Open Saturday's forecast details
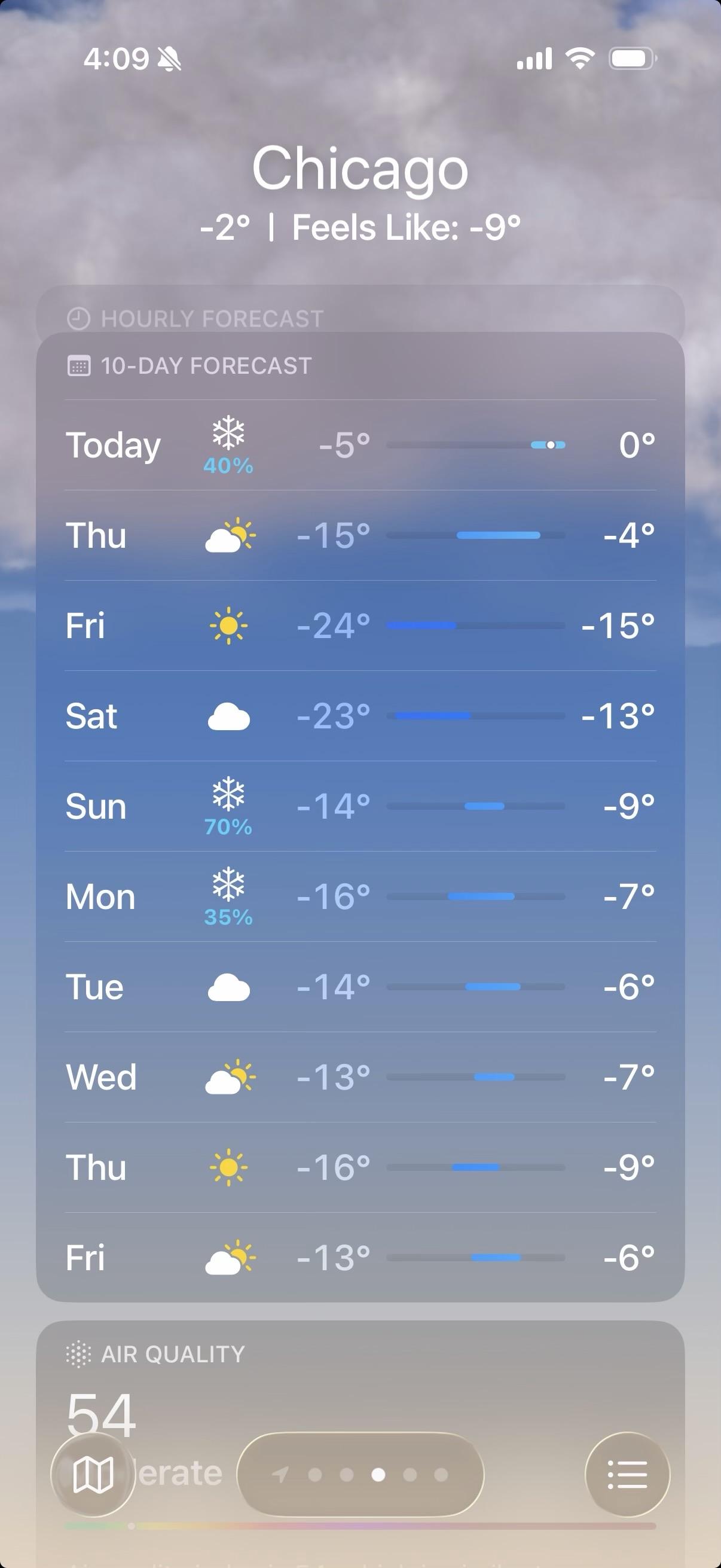 pos(360,716)
